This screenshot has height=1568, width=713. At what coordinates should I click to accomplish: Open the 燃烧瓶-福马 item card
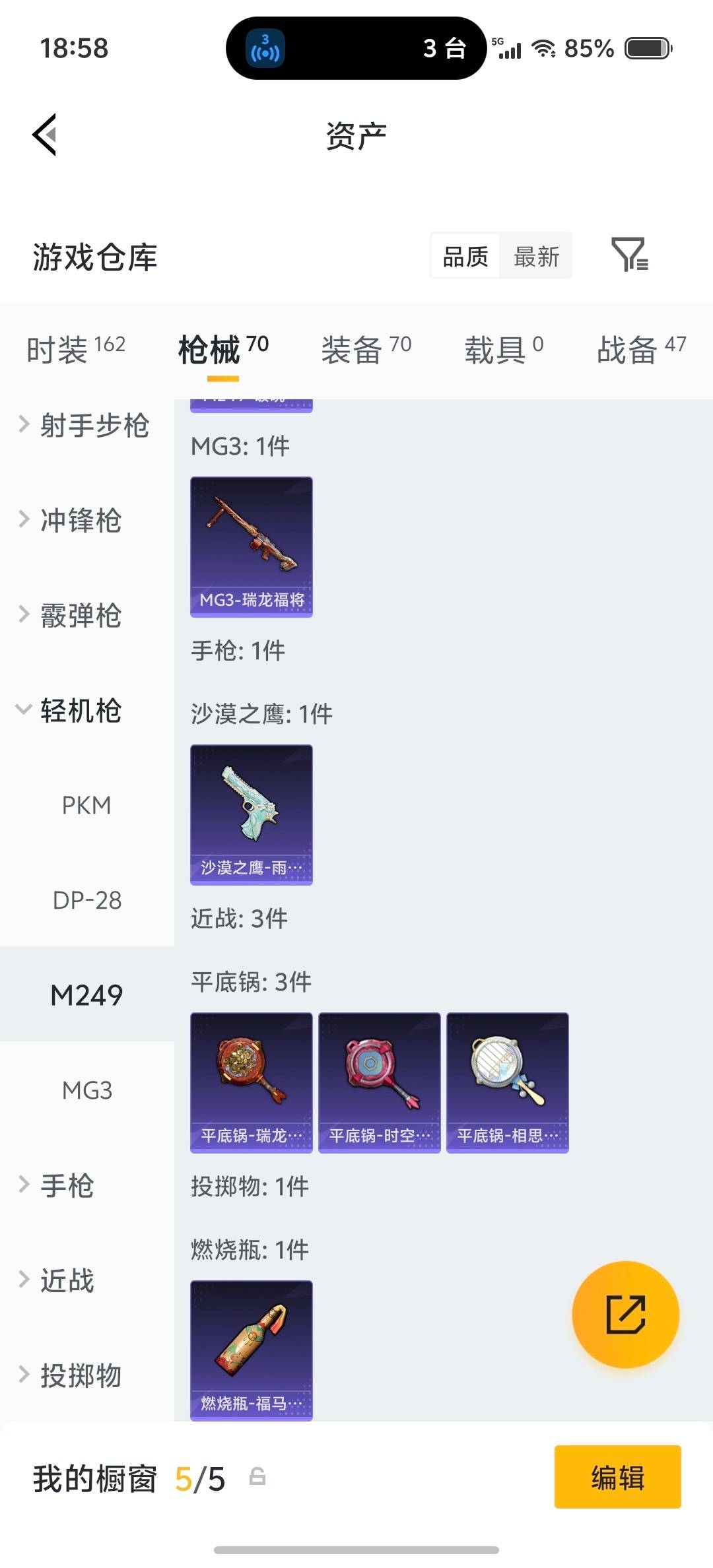click(x=251, y=1350)
